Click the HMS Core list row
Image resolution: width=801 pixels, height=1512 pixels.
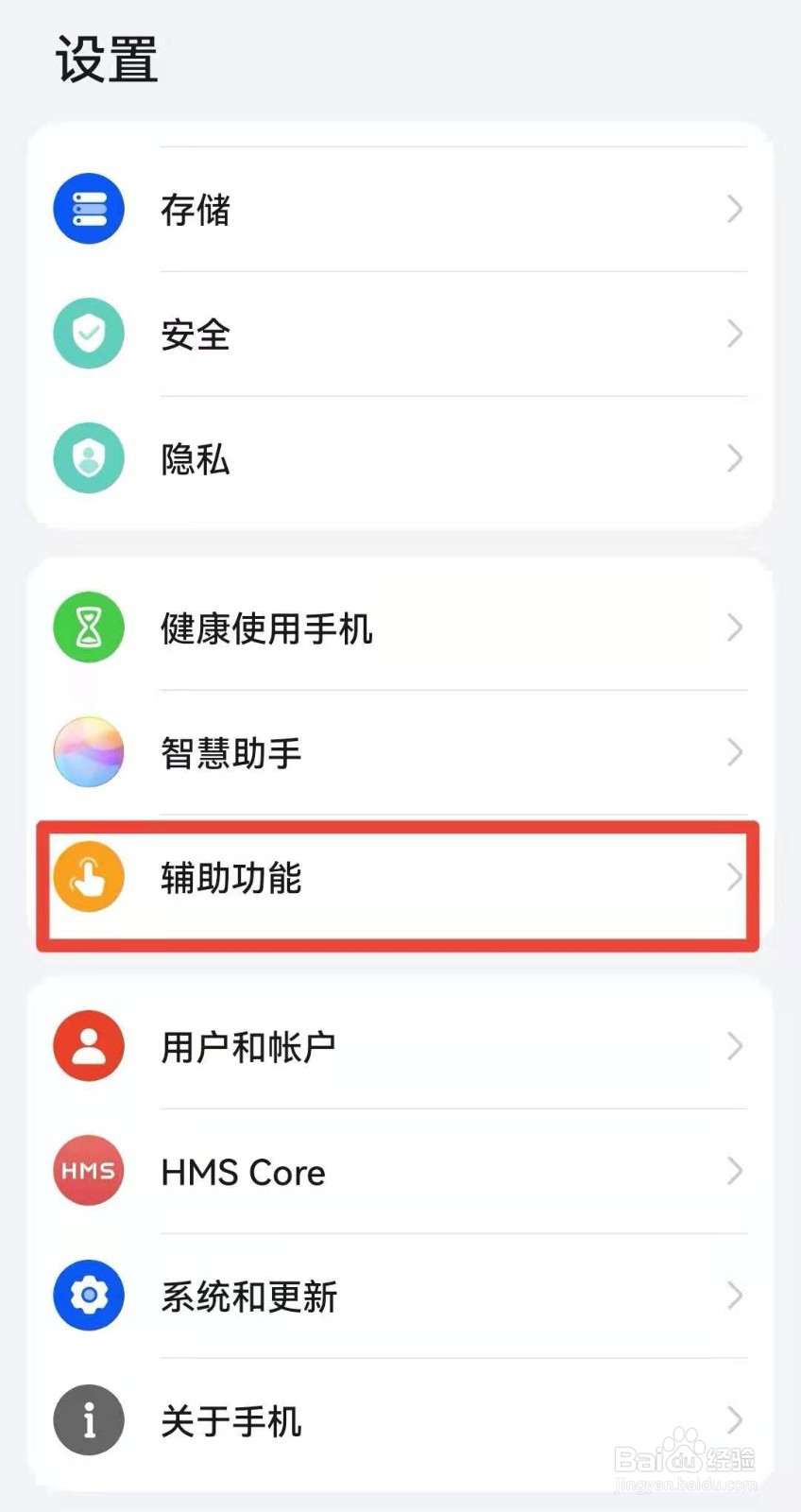397,1171
